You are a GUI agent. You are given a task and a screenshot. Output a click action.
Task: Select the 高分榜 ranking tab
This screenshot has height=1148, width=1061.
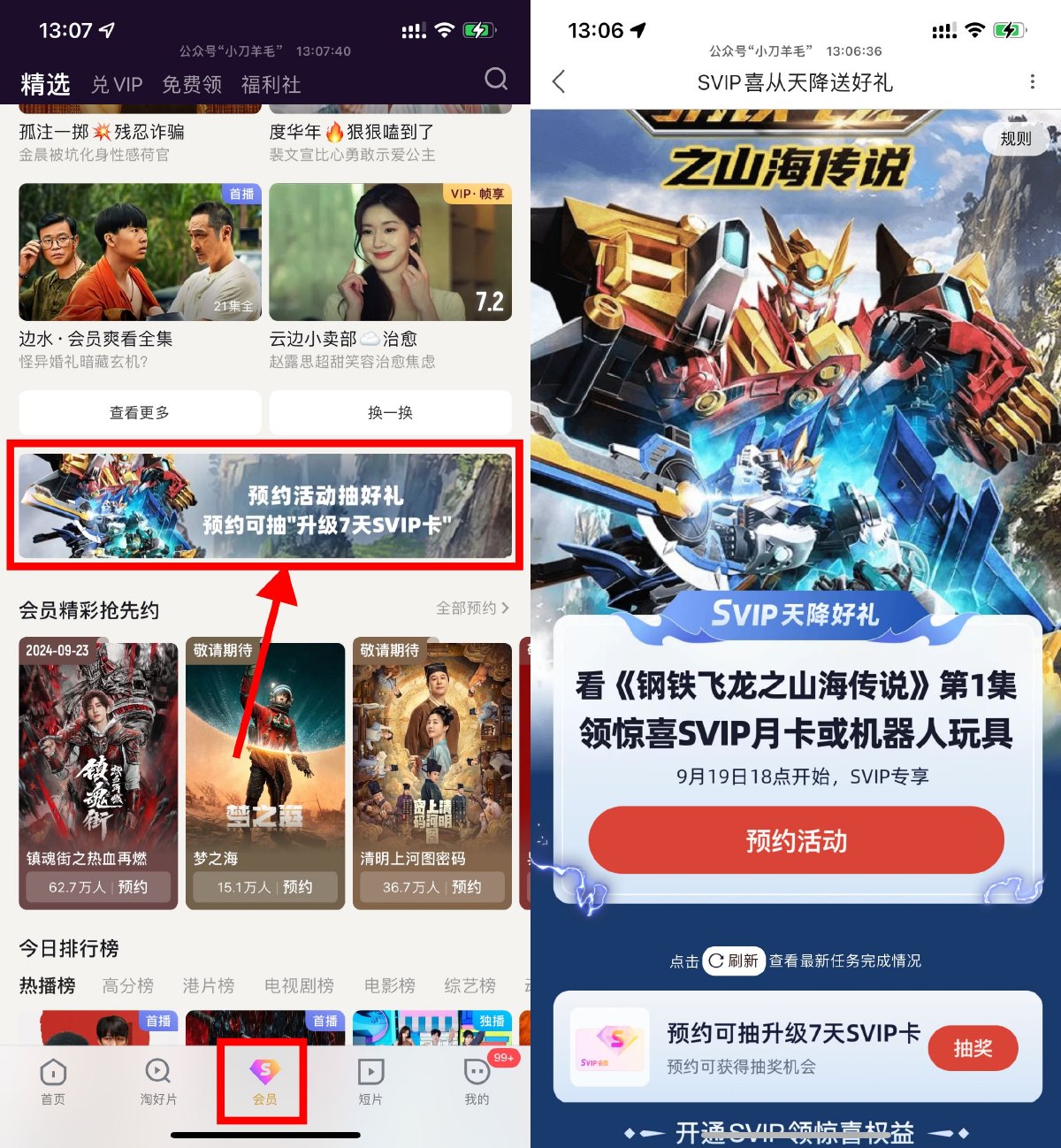click(128, 986)
